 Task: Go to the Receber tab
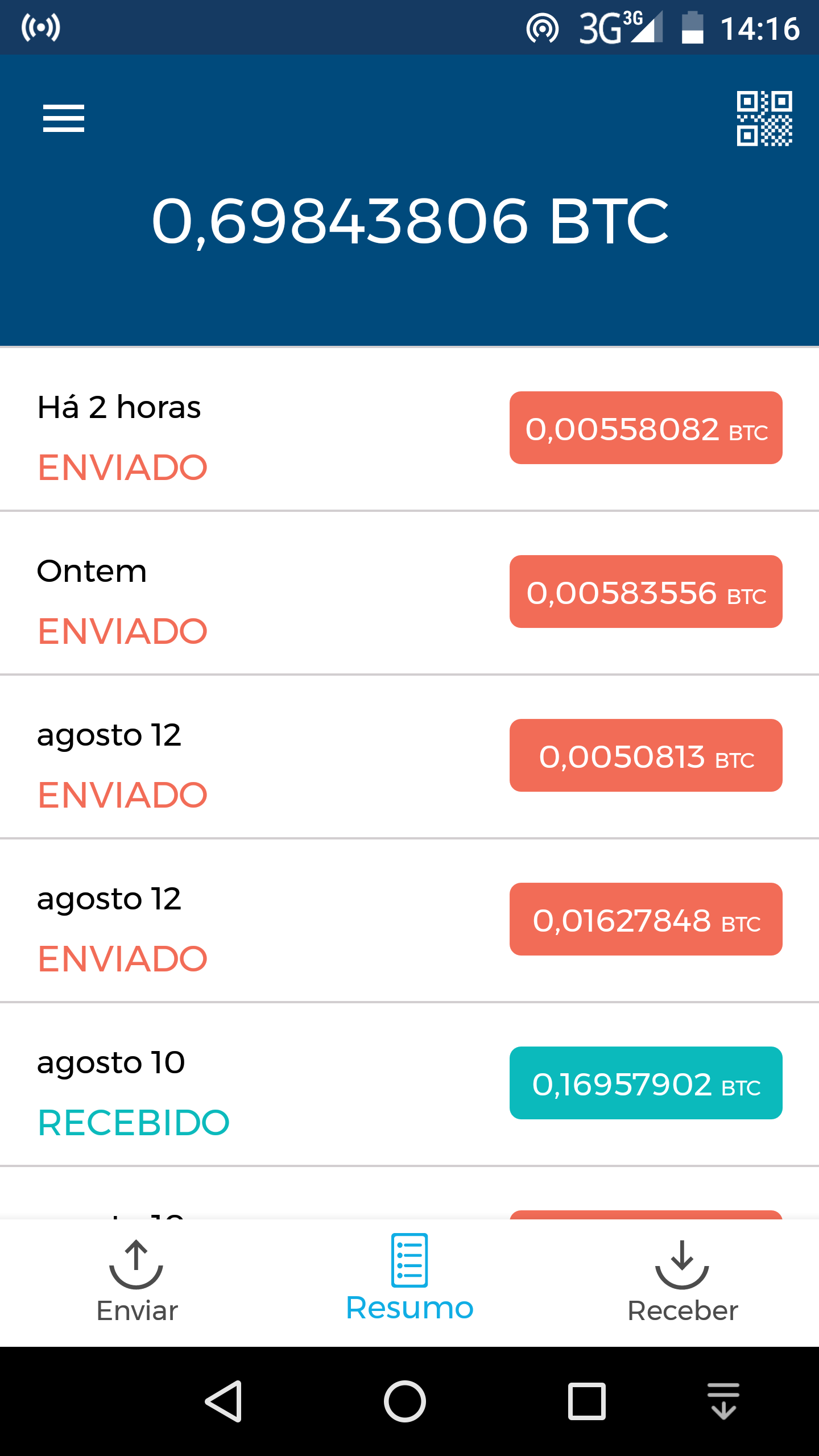click(x=682, y=1282)
